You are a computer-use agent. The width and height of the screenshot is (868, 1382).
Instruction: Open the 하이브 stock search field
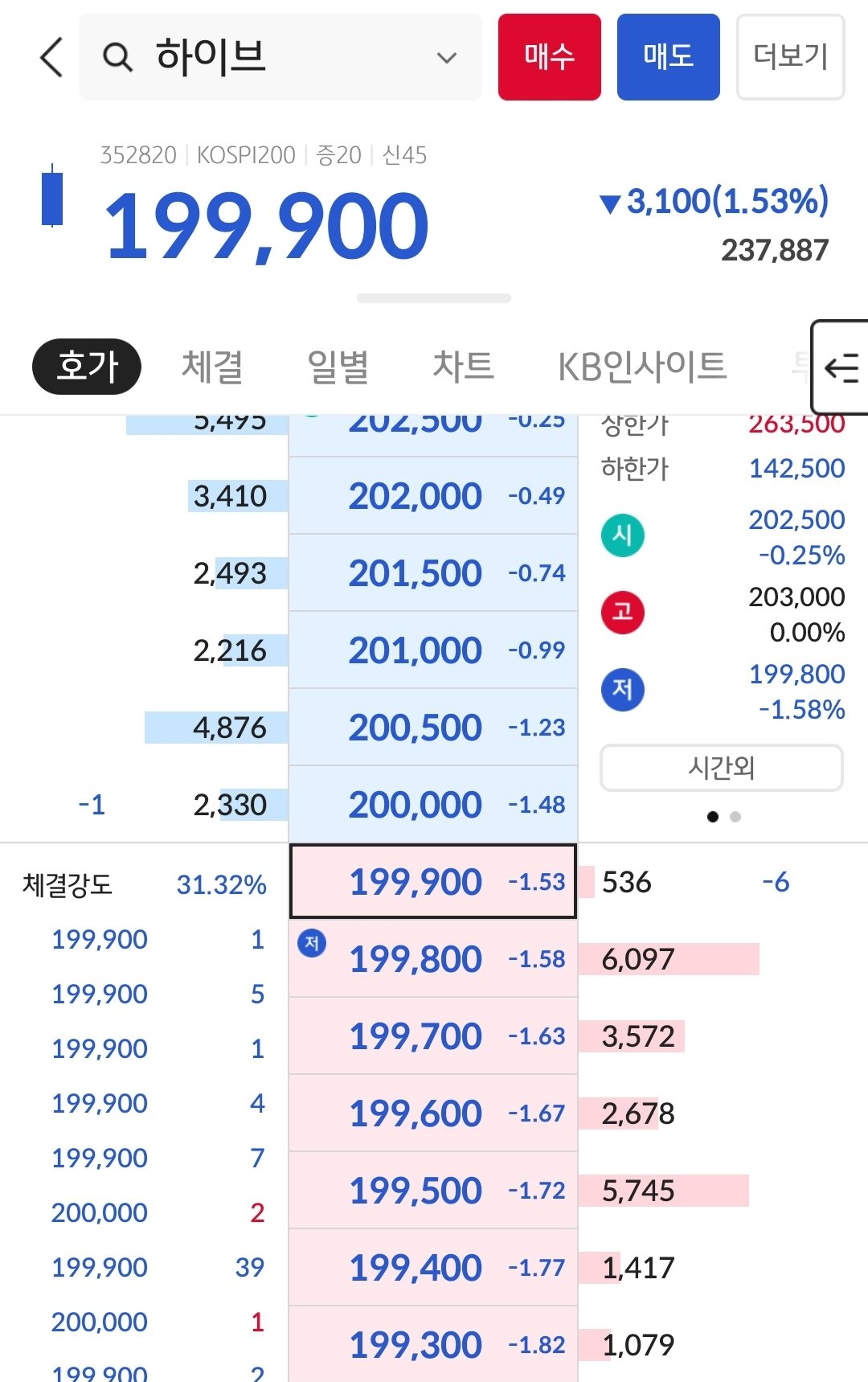click(280, 58)
